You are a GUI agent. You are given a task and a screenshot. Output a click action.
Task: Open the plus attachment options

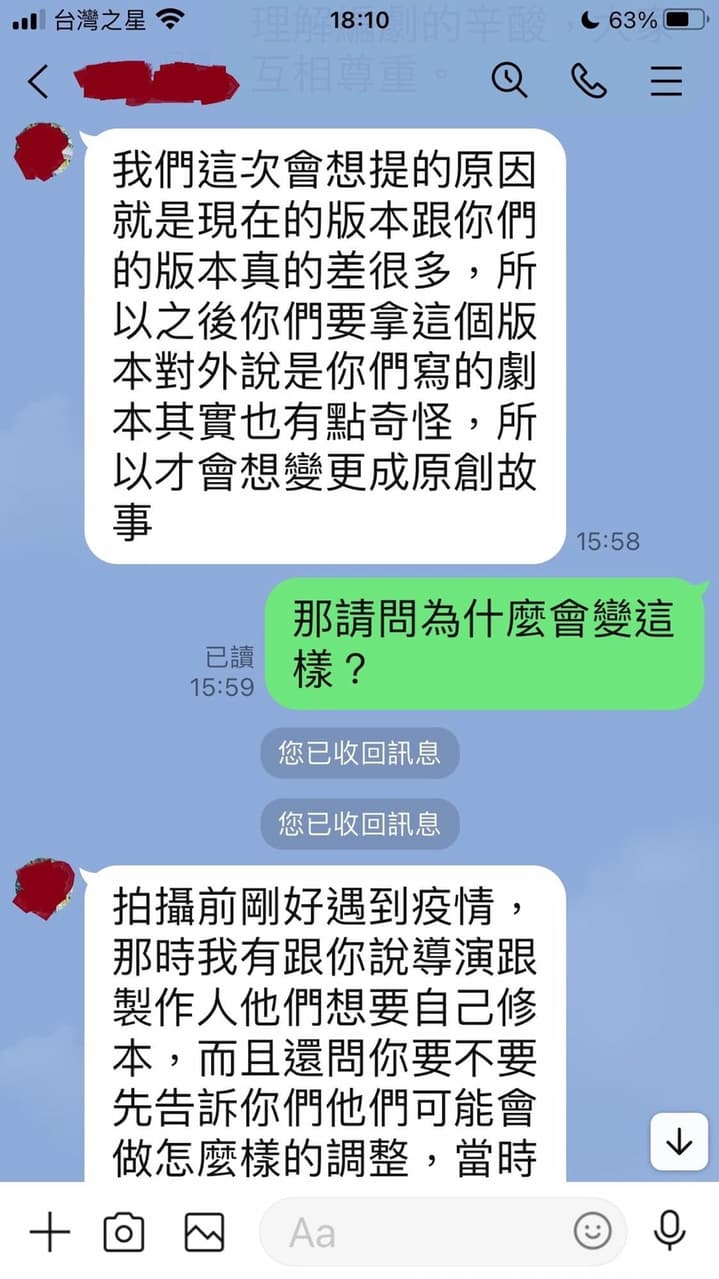(50, 1232)
